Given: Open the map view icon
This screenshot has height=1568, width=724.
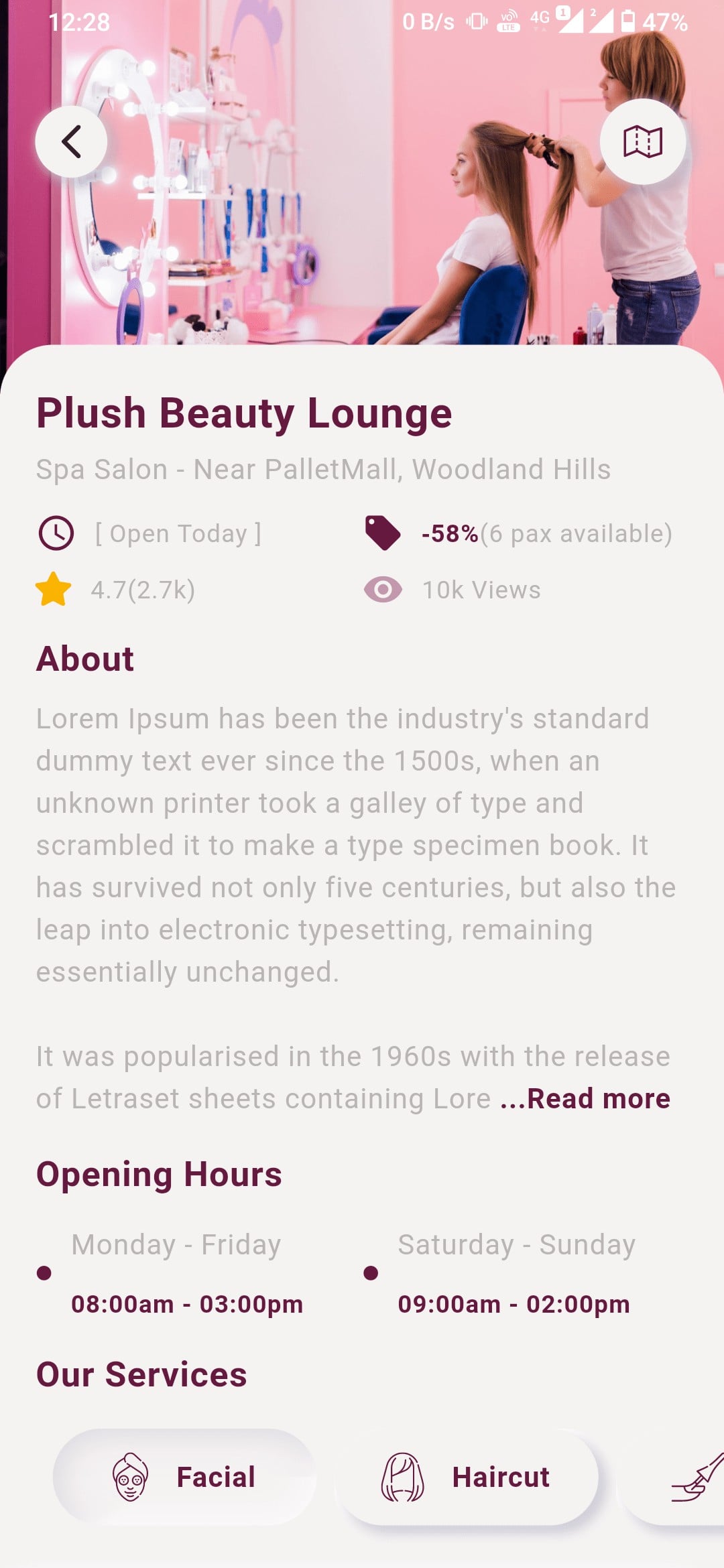Looking at the screenshot, I should point(642,142).
